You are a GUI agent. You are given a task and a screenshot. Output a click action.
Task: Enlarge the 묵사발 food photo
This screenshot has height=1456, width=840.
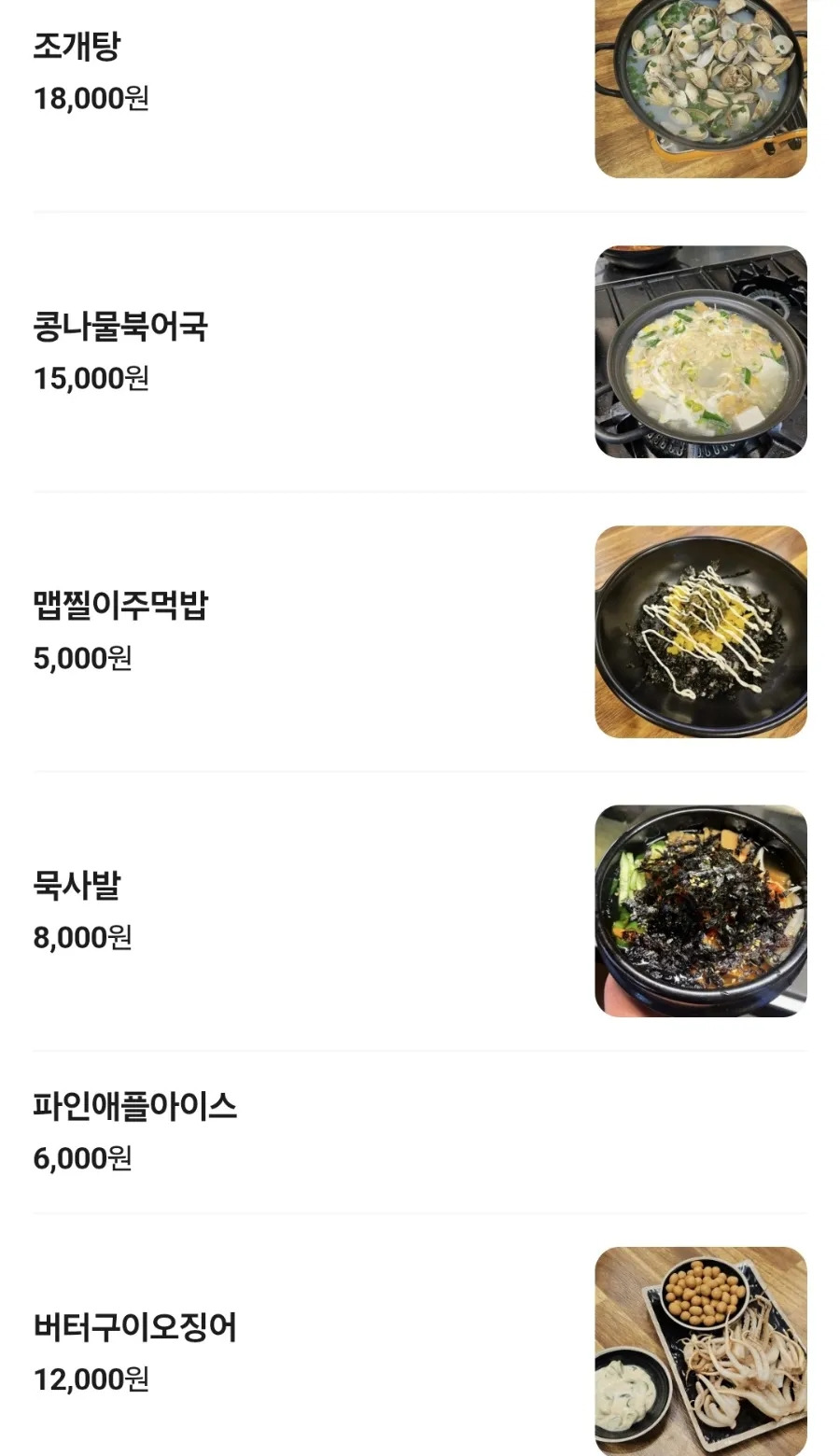700,911
